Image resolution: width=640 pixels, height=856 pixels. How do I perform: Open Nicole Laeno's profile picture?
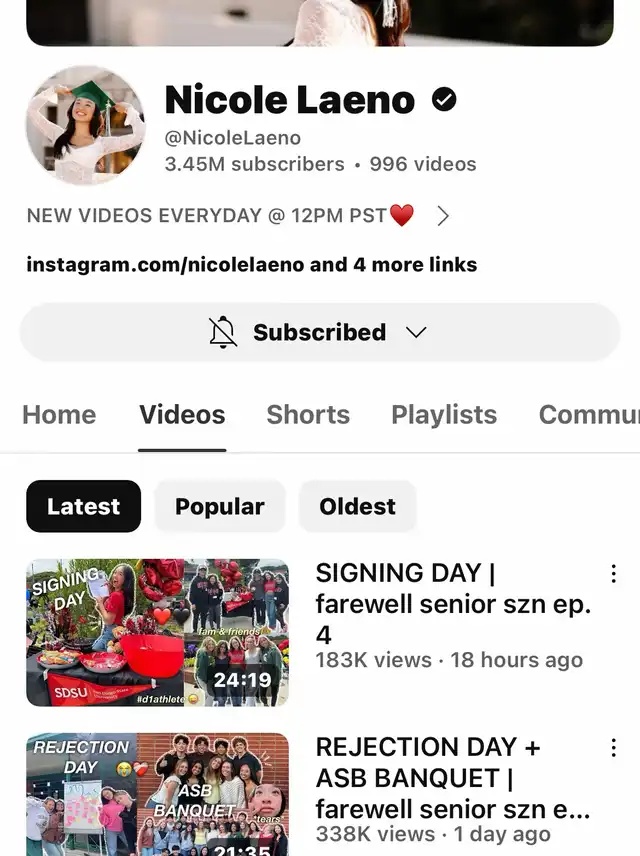[85, 125]
